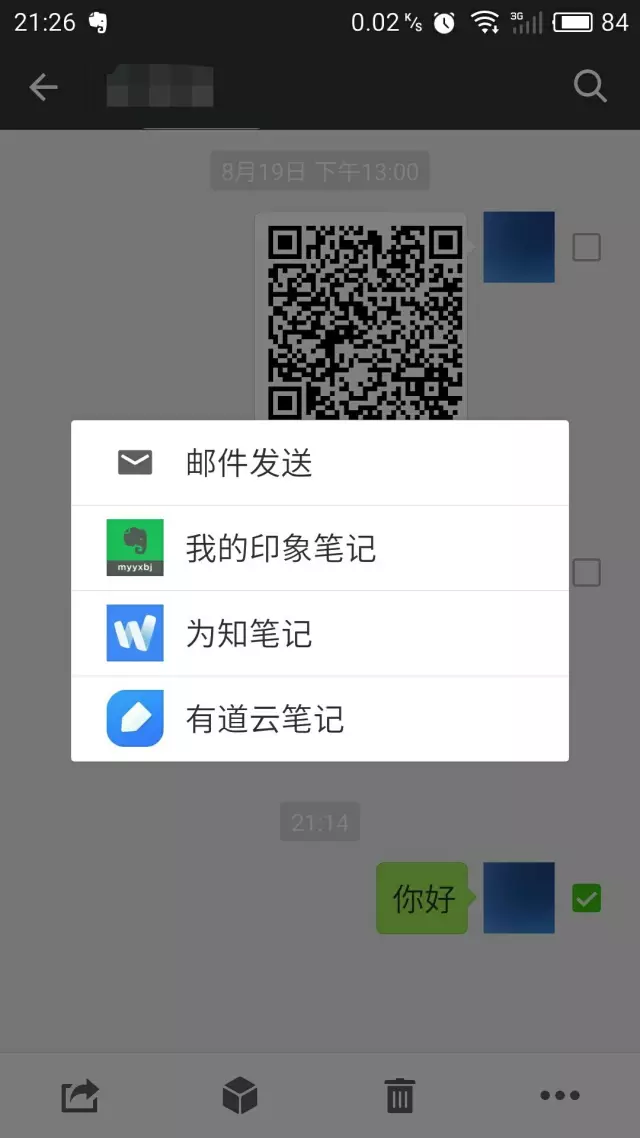Tap the cube favorites icon
This screenshot has height=1138, width=640.
(240, 1096)
